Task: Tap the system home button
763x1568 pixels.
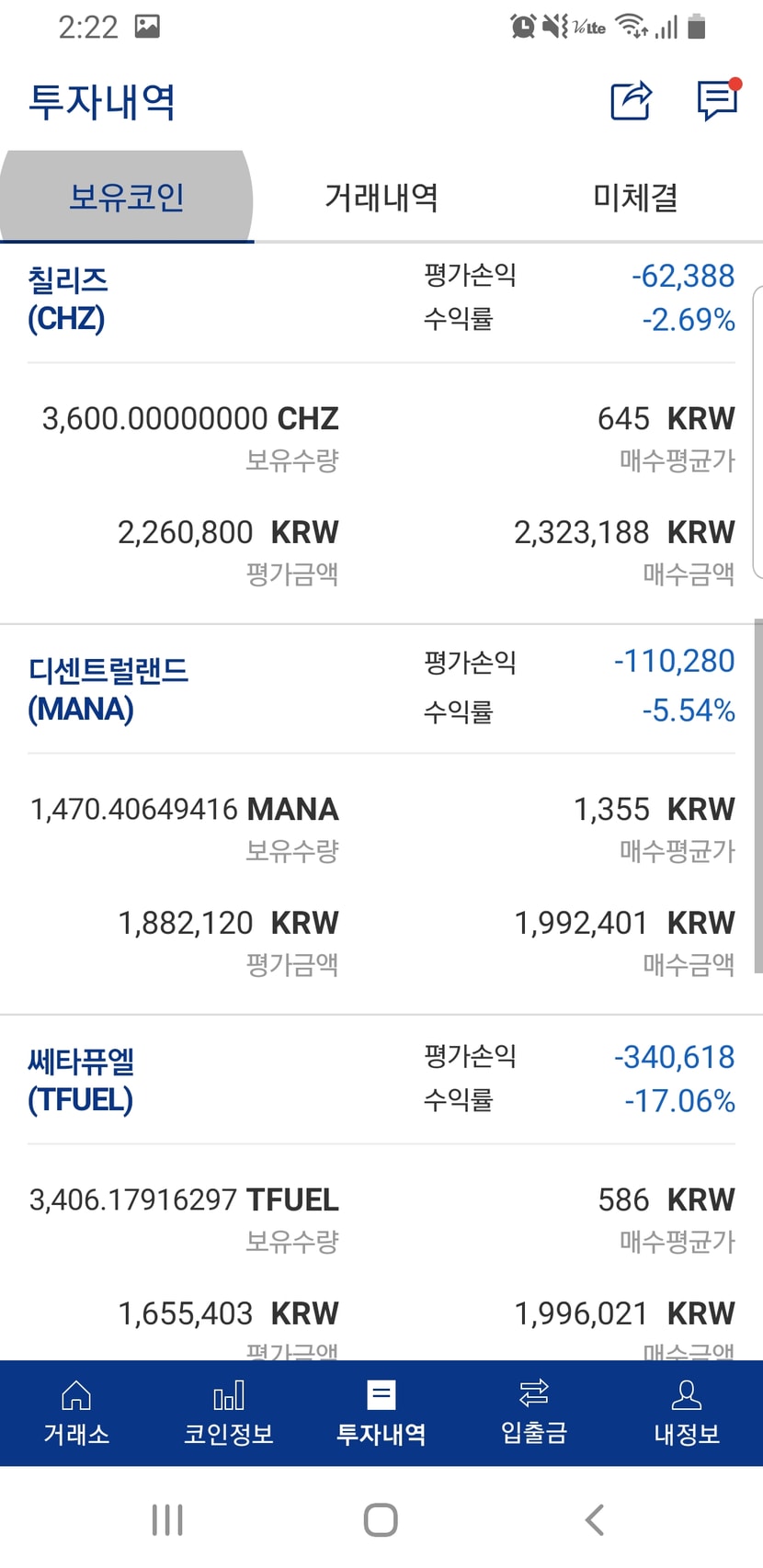Action: tap(381, 1520)
